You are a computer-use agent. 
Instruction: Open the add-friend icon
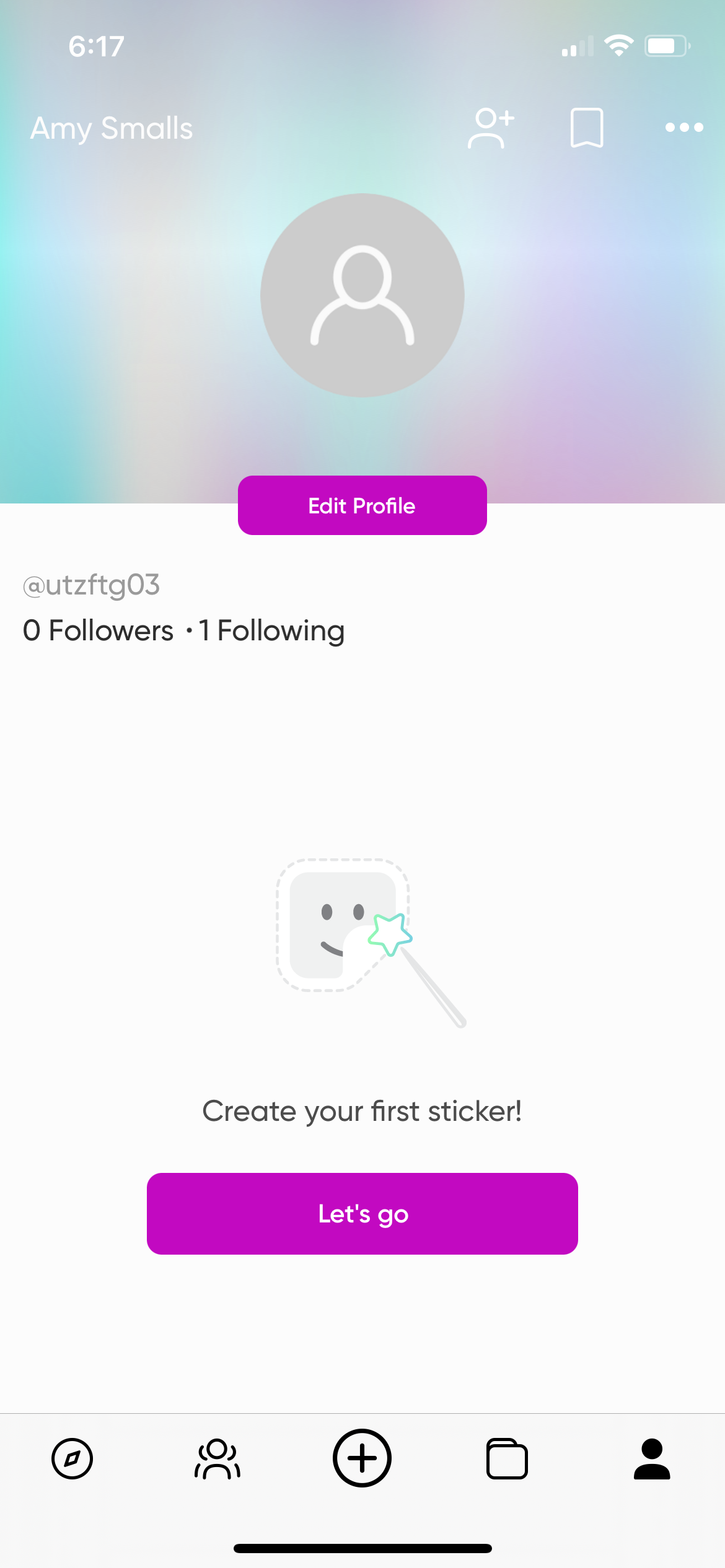point(490,127)
